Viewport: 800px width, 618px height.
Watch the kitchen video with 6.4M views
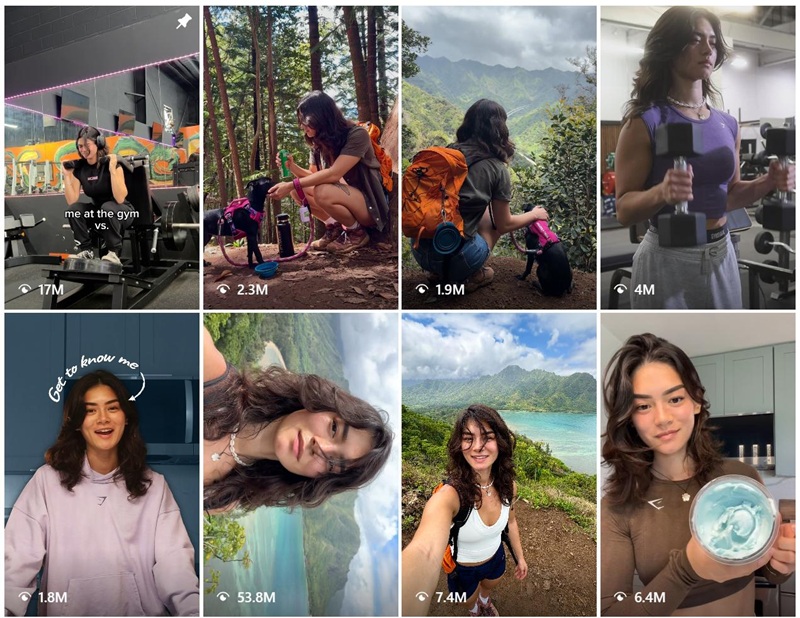click(697, 464)
